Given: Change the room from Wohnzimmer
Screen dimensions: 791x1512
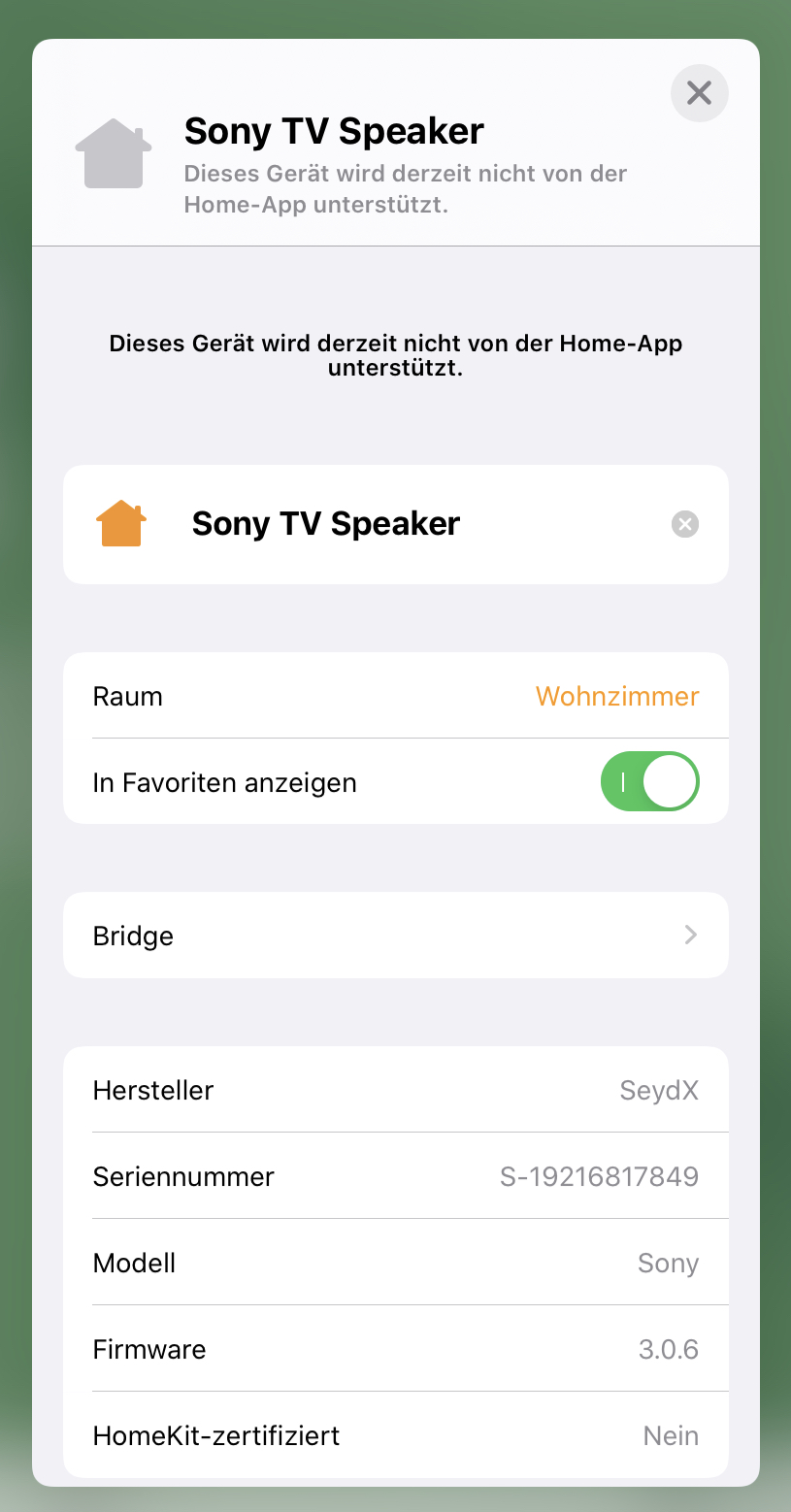Looking at the screenshot, I should click(616, 697).
